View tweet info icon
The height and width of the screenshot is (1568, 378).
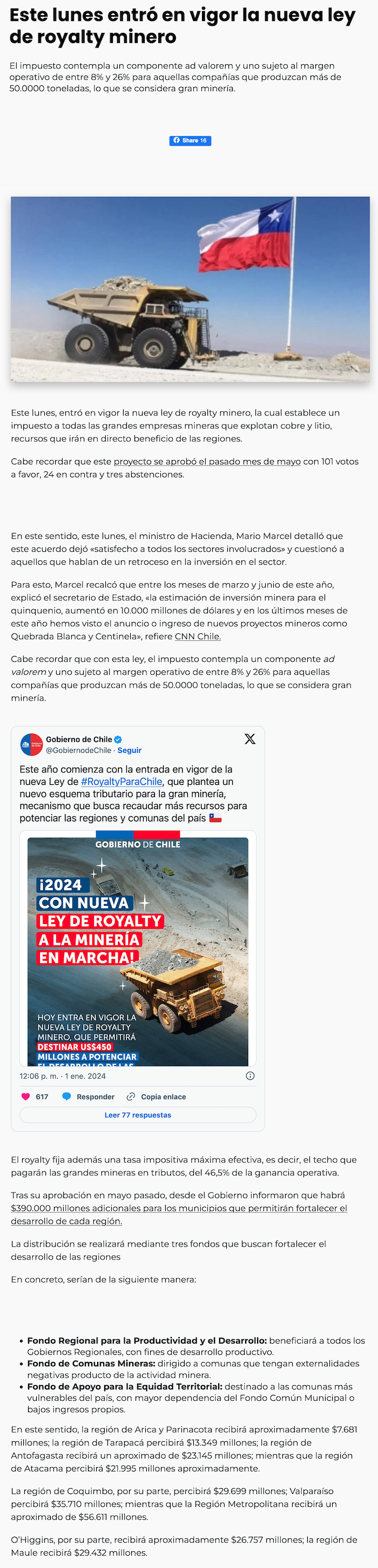click(x=250, y=1076)
